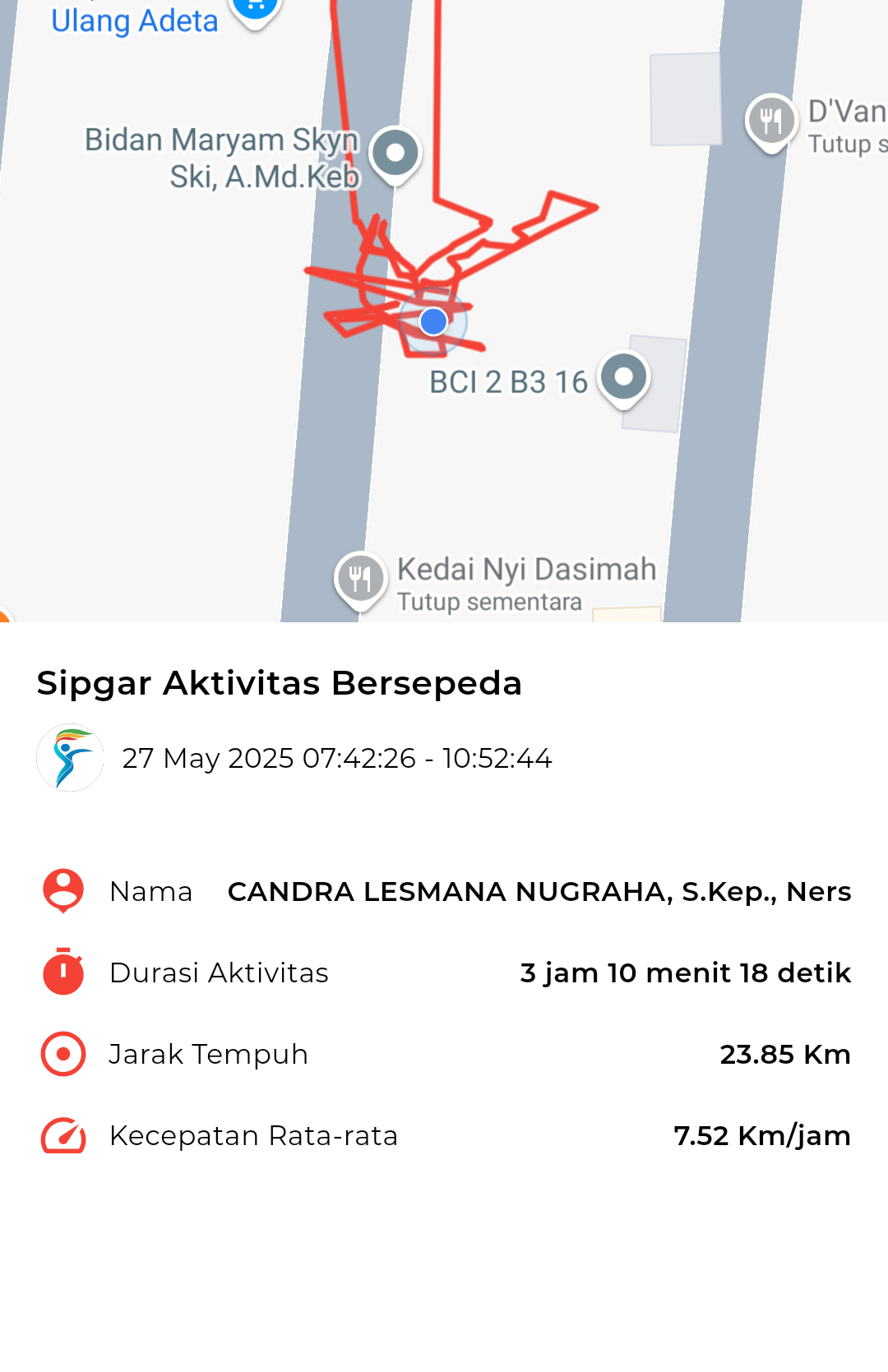Select the activity date and time text

339,759
